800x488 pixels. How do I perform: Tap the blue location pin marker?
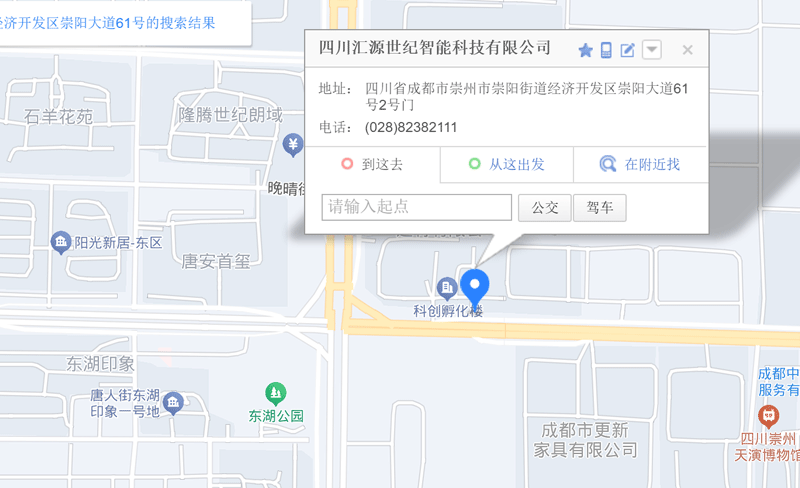pos(474,287)
